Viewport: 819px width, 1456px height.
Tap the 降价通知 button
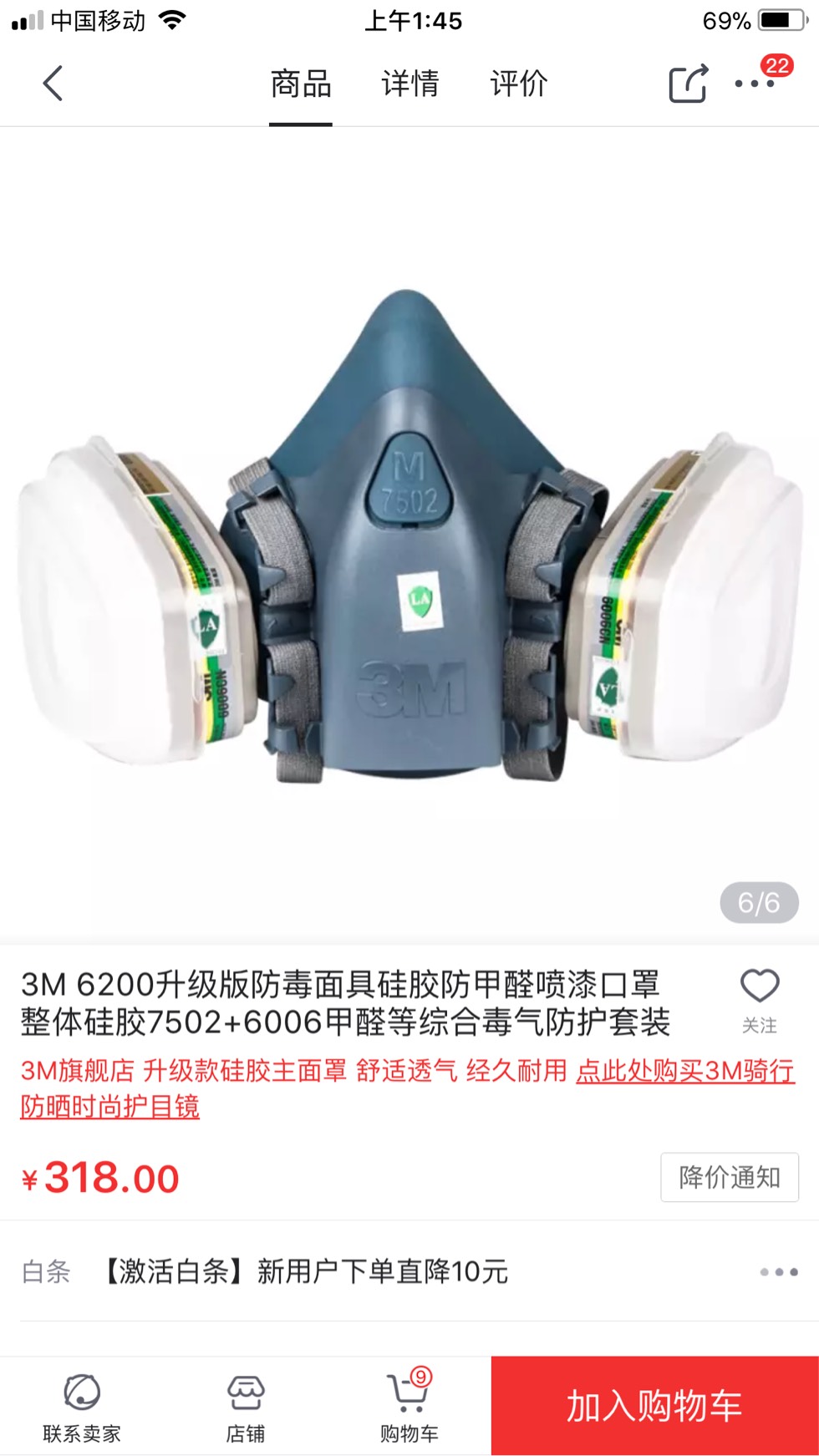pyautogui.click(x=729, y=1177)
